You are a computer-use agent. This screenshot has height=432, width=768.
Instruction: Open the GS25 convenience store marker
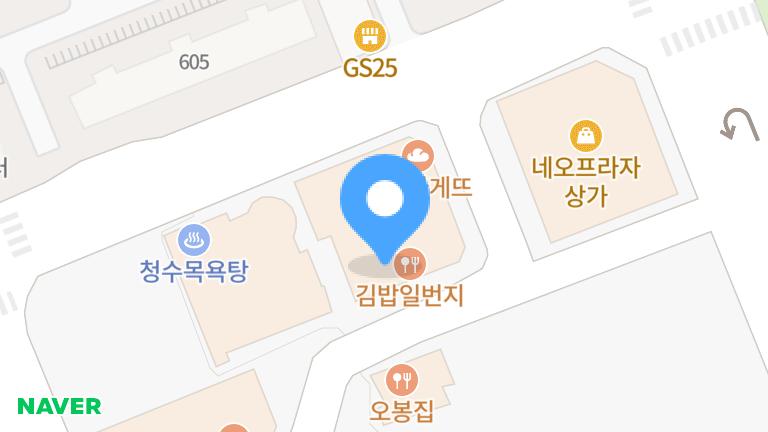coord(371,38)
